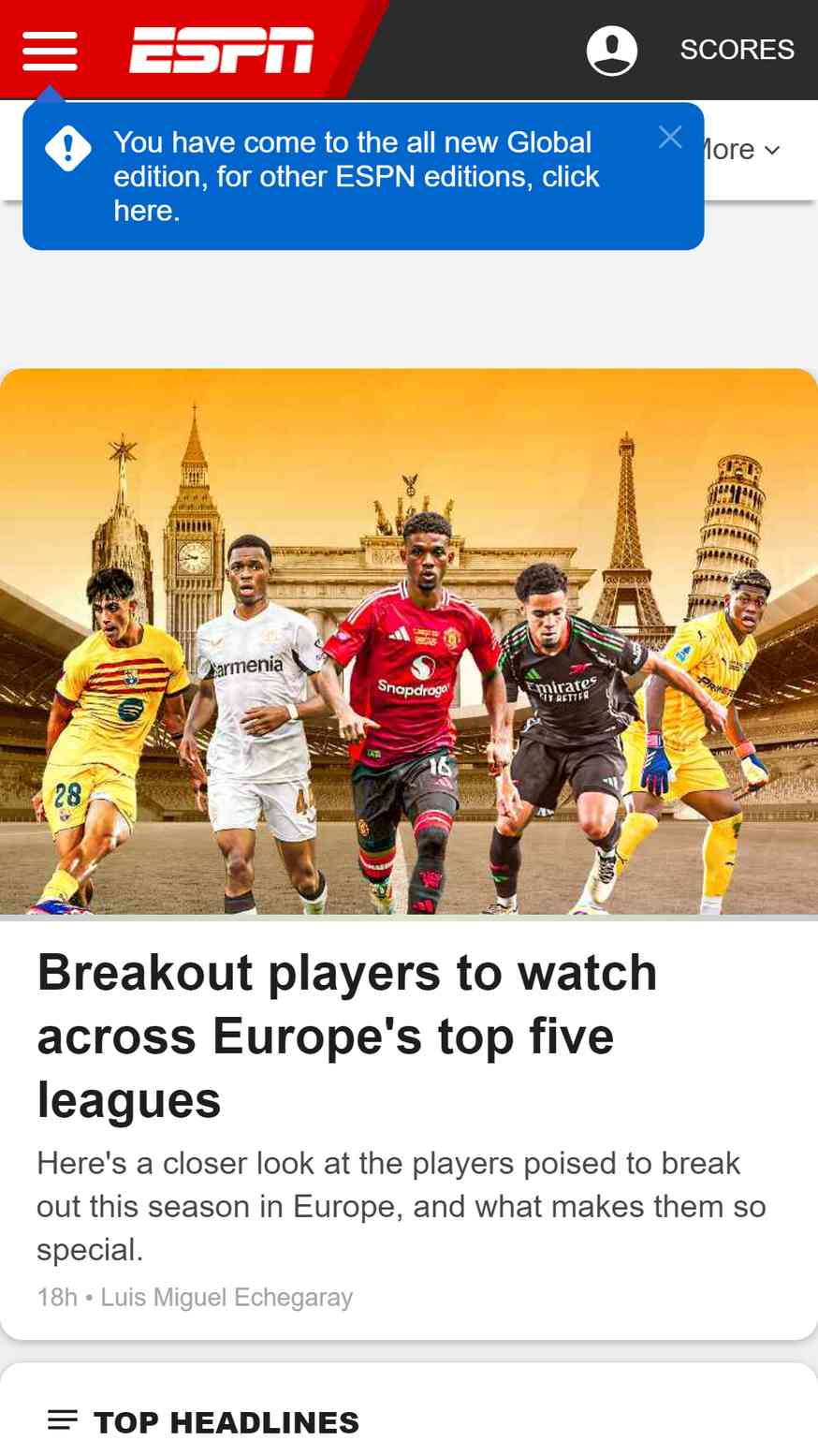
Task: Read the Breakout players to watch headline
Action: tap(346, 1036)
